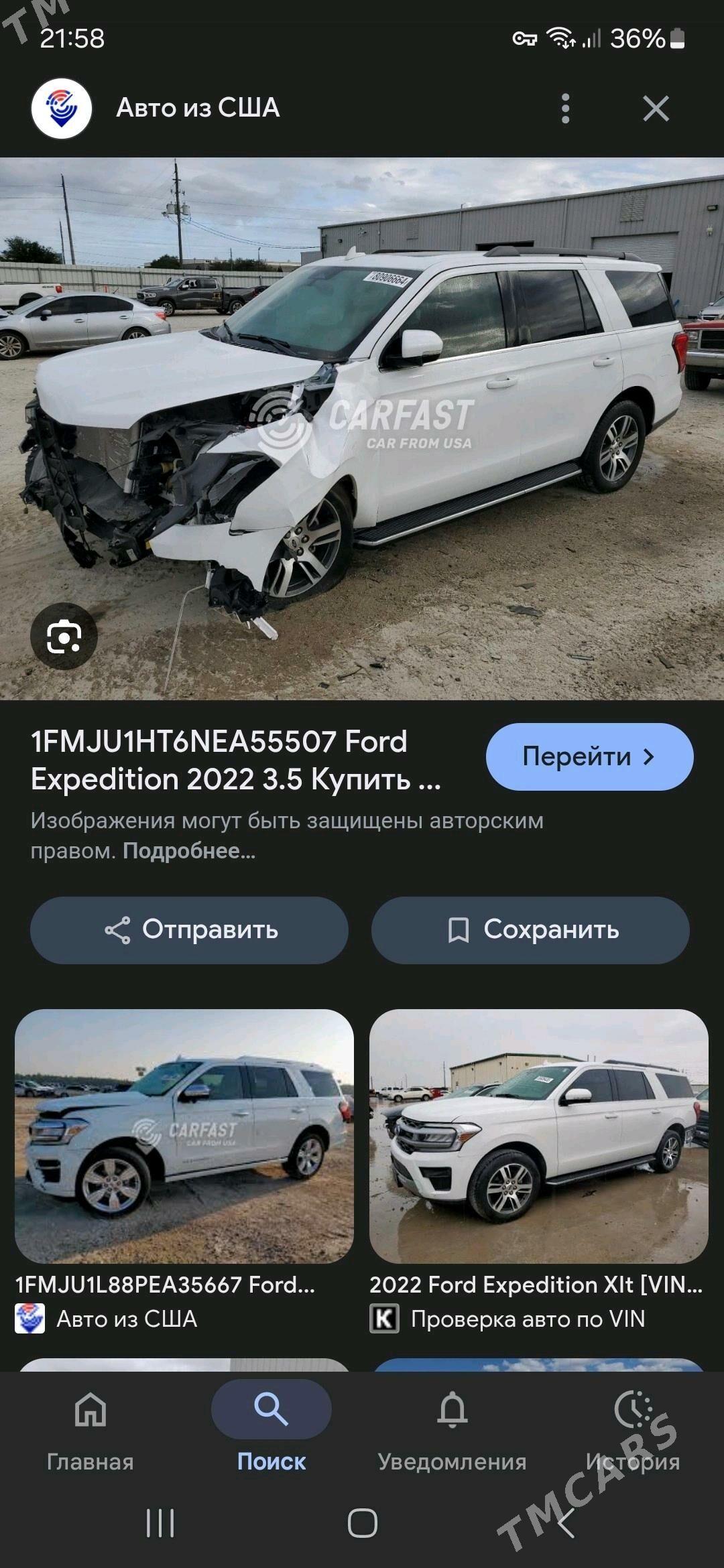This screenshot has width=724, height=1568.
Task: Share the image via Отправить
Action: pyautogui.click(x=189, y=930)
